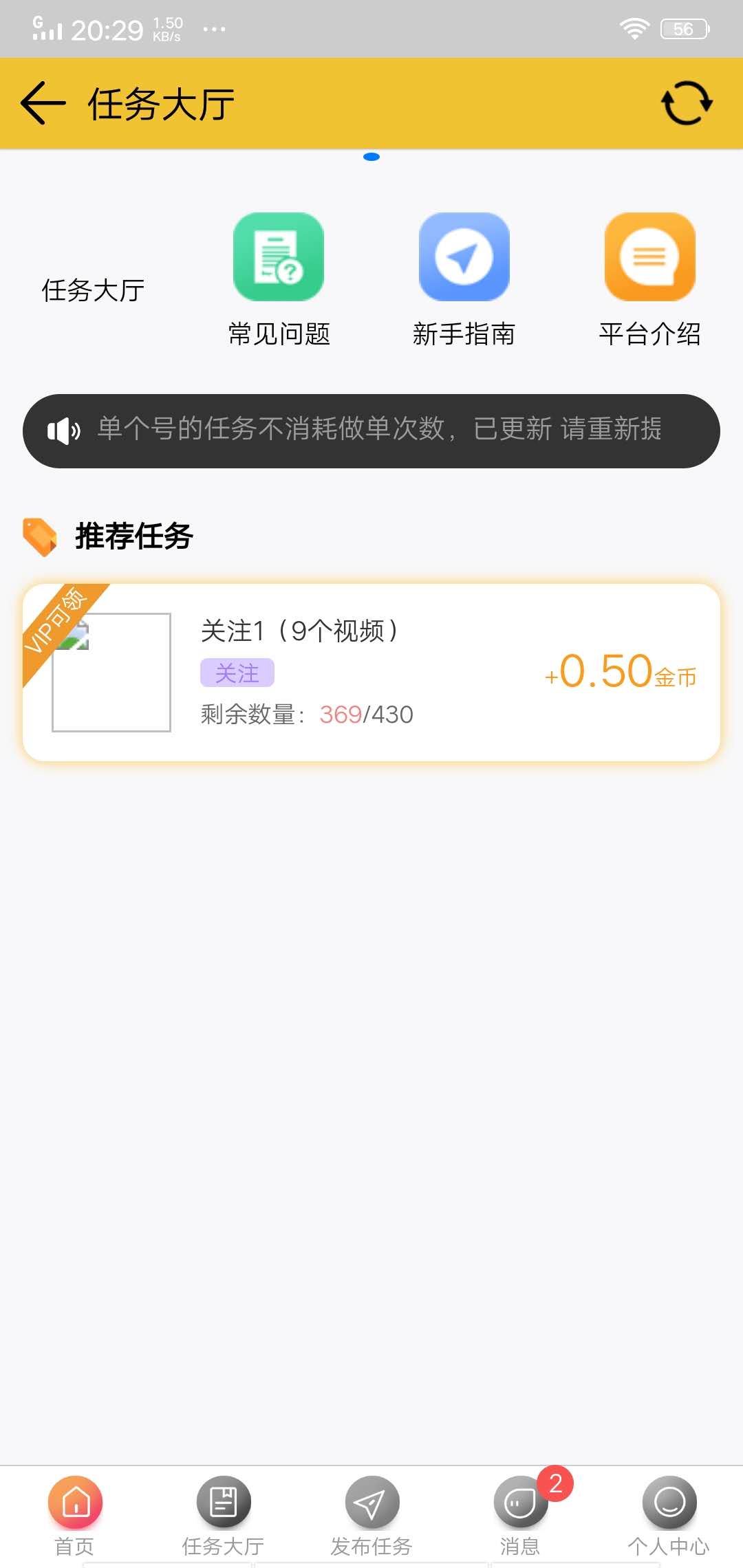This screenshot has width=743, height=1568.
Task: Tap the blue page indicator dot
Action: (x=372, y=157)
